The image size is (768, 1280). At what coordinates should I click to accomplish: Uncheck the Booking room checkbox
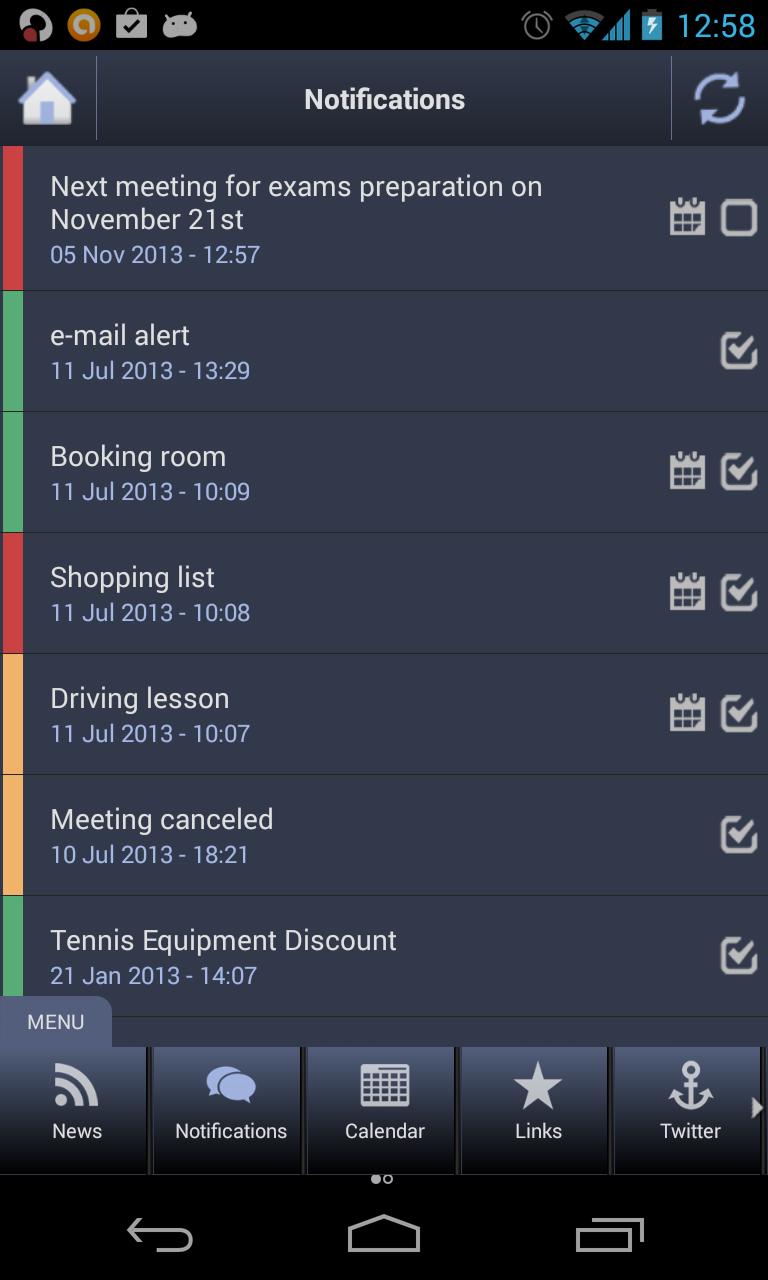point(739,472)
